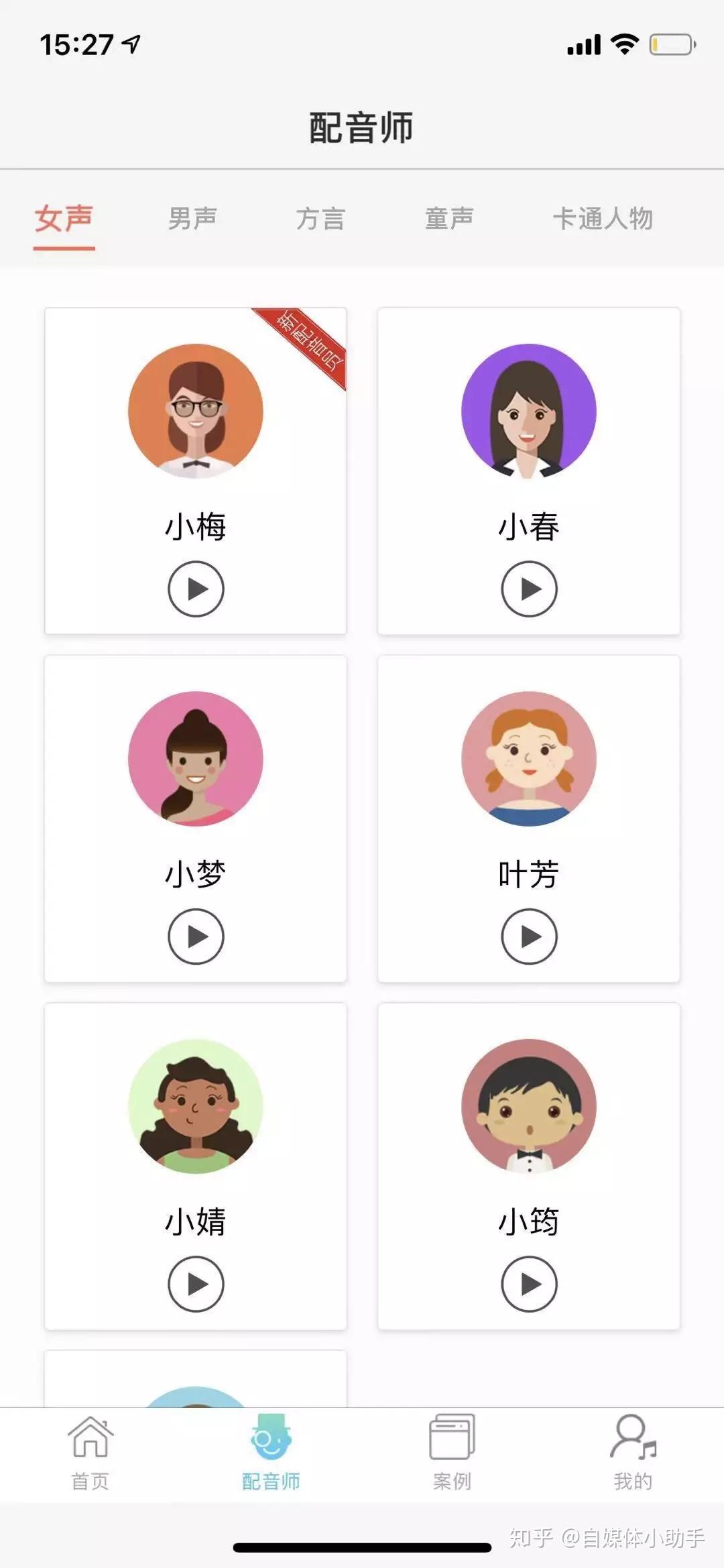The image size is (724, 1568).
Task: Open 小梅's voice actor card
Action: 196,471
